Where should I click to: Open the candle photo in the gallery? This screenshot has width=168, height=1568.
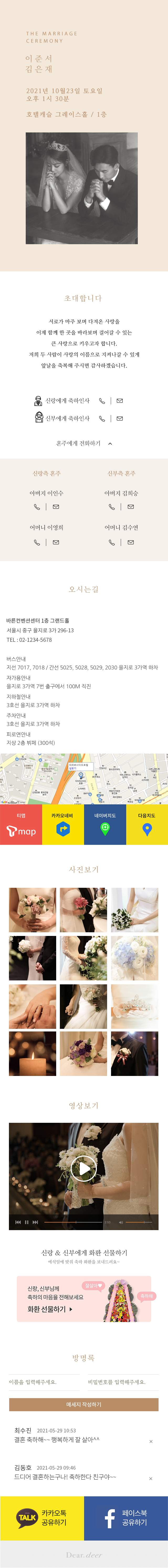pyautogui.click(x=32, y=1054)
